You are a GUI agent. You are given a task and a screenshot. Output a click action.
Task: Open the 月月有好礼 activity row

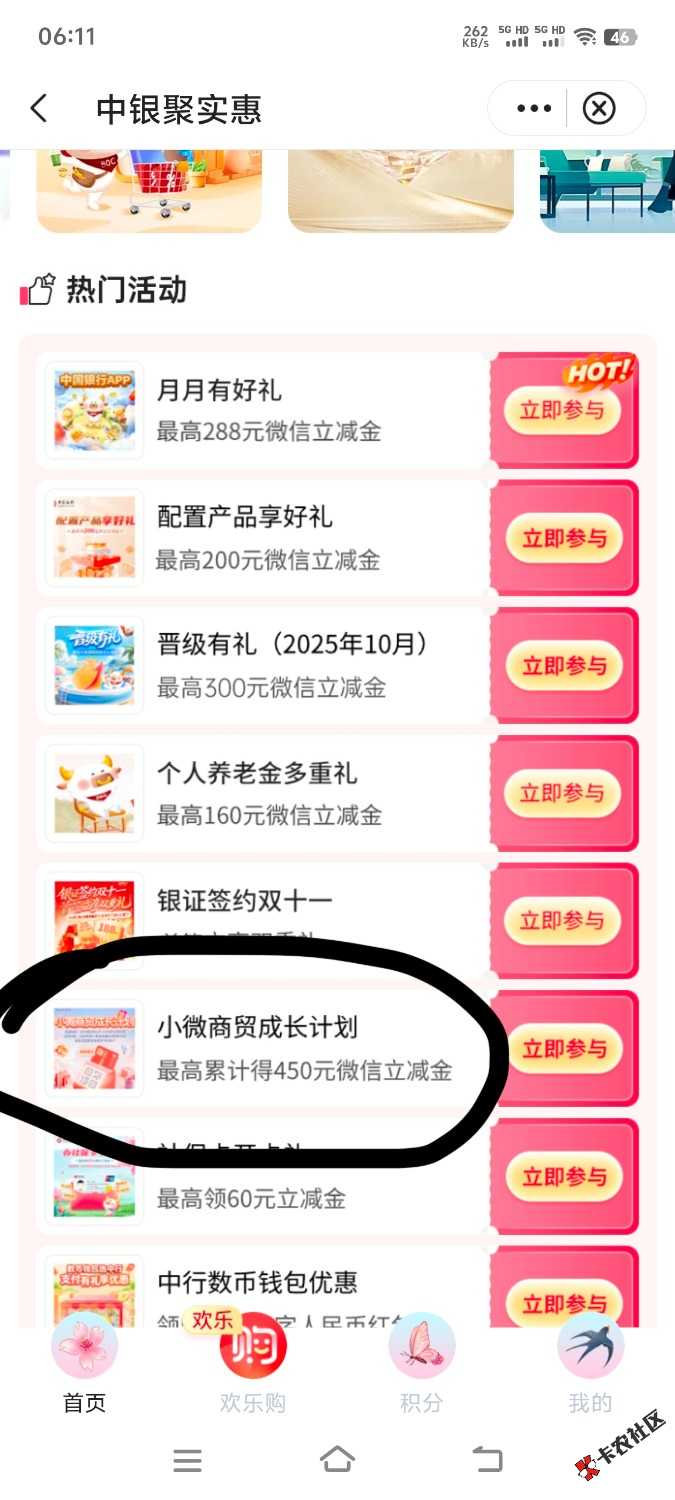[268, 410]
